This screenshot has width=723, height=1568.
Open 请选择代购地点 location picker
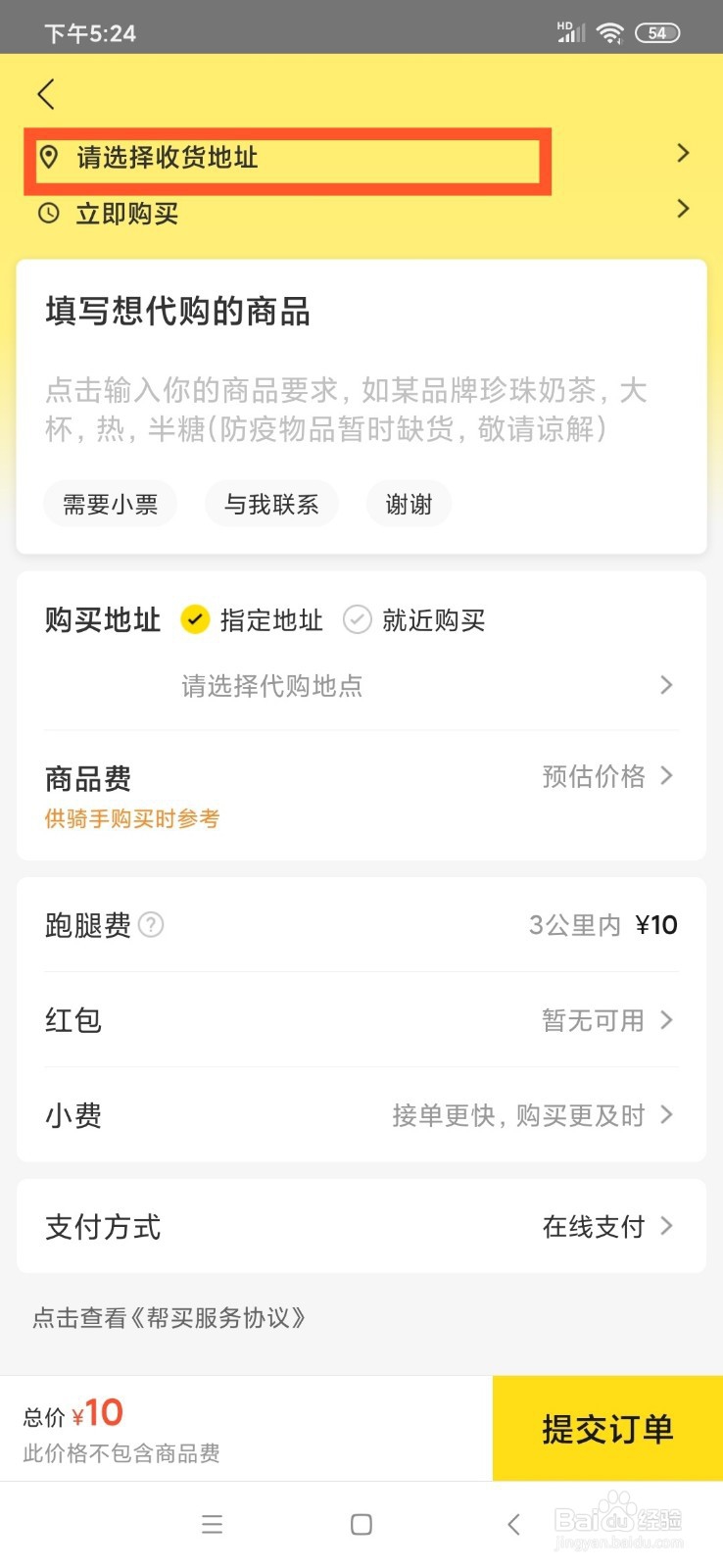coord(428,685)
